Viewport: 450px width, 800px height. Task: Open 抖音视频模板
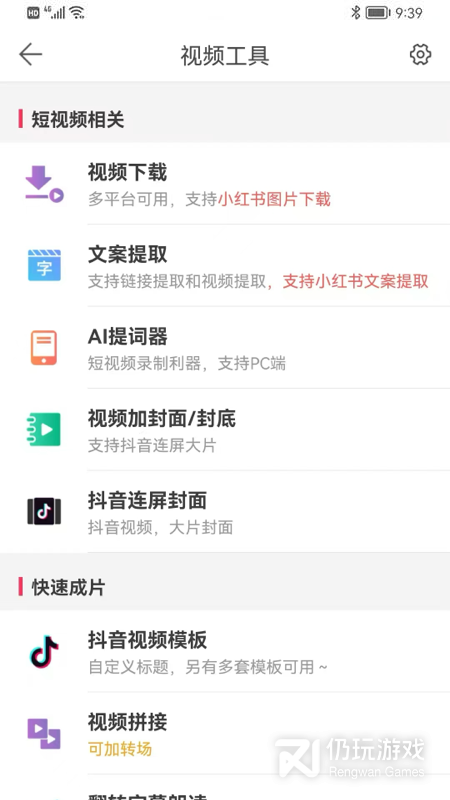(225, 652)
